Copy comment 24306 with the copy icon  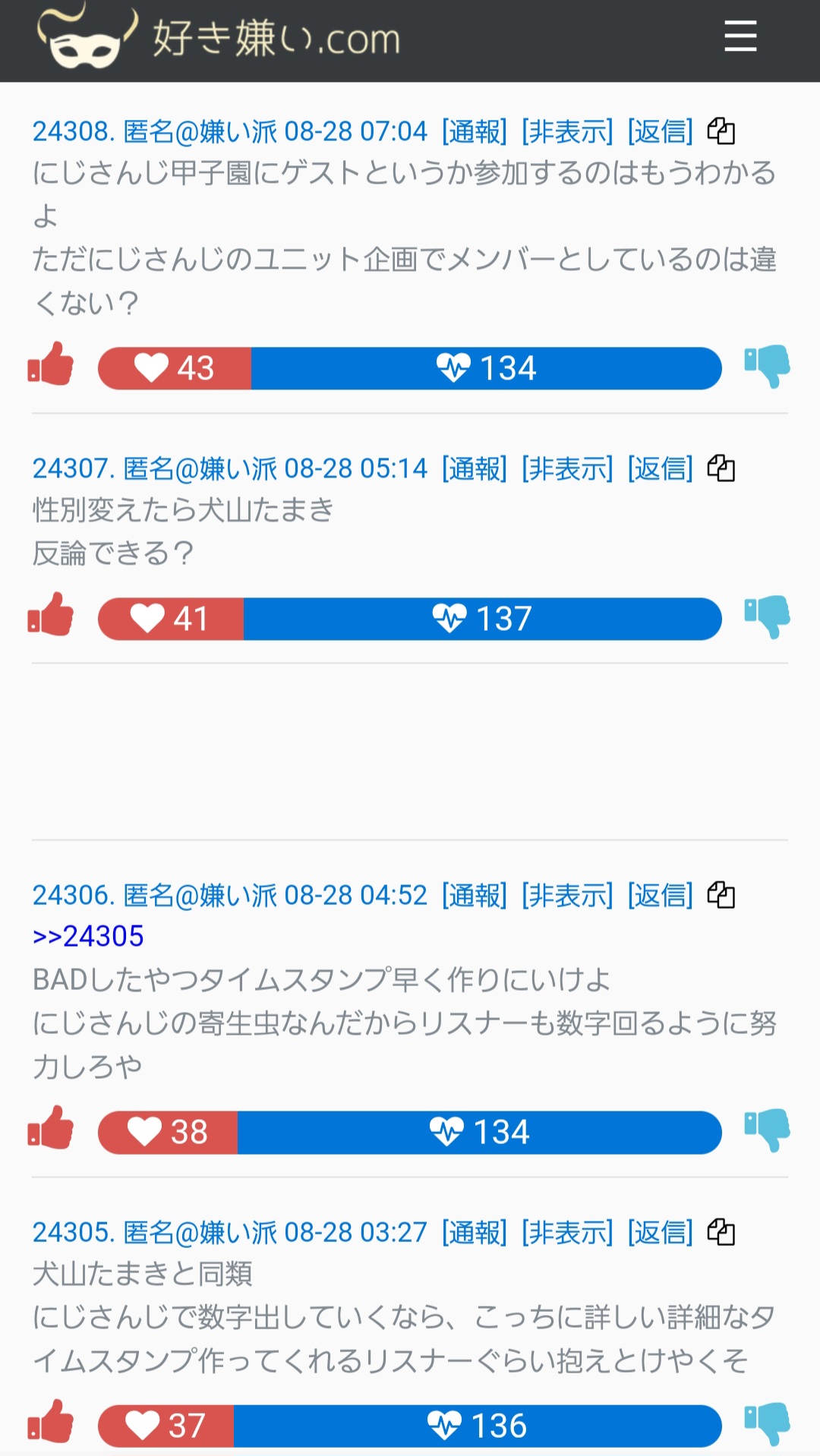(721, 895)
